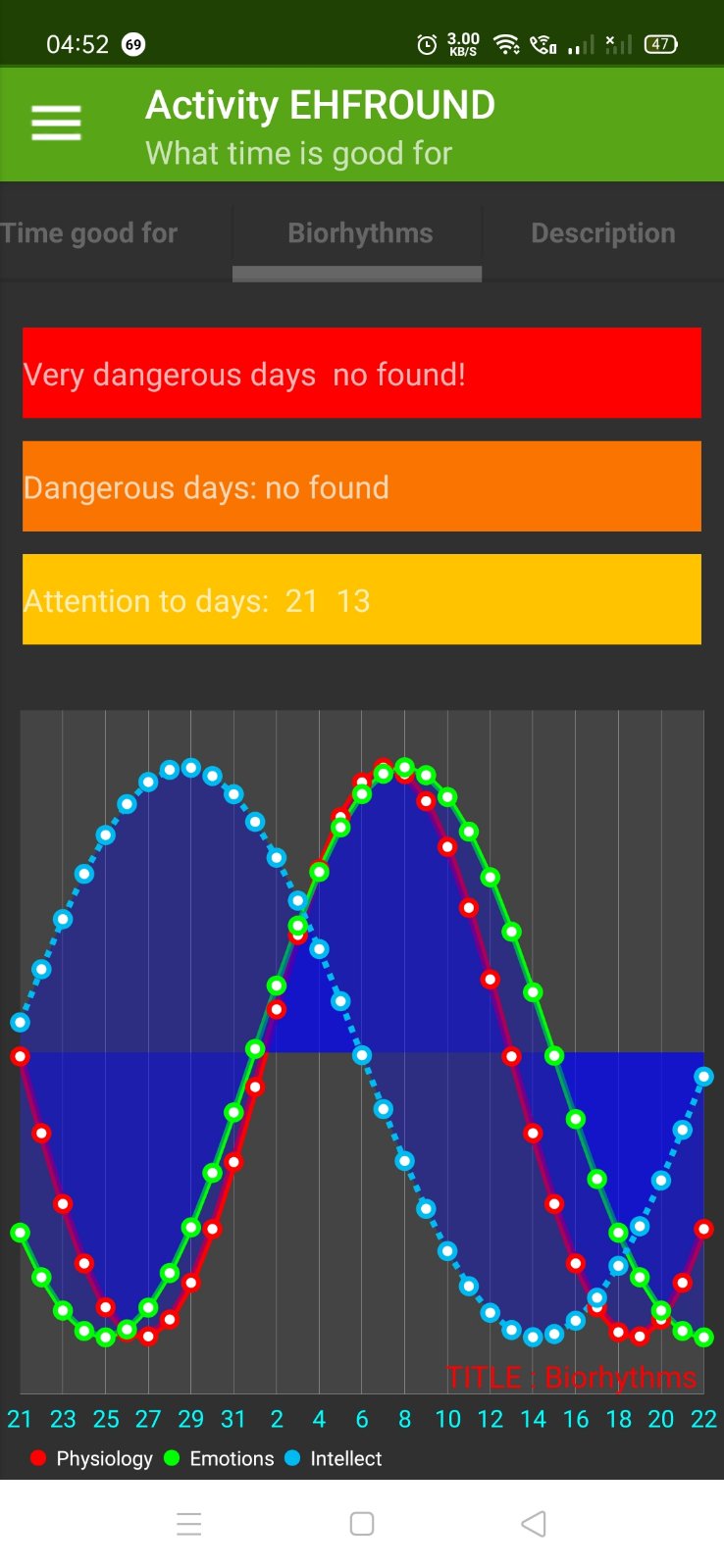Toggle the Physiology legend entry
The width and height of the screenshot is (724, 1568).
(x=92, y=1458)
